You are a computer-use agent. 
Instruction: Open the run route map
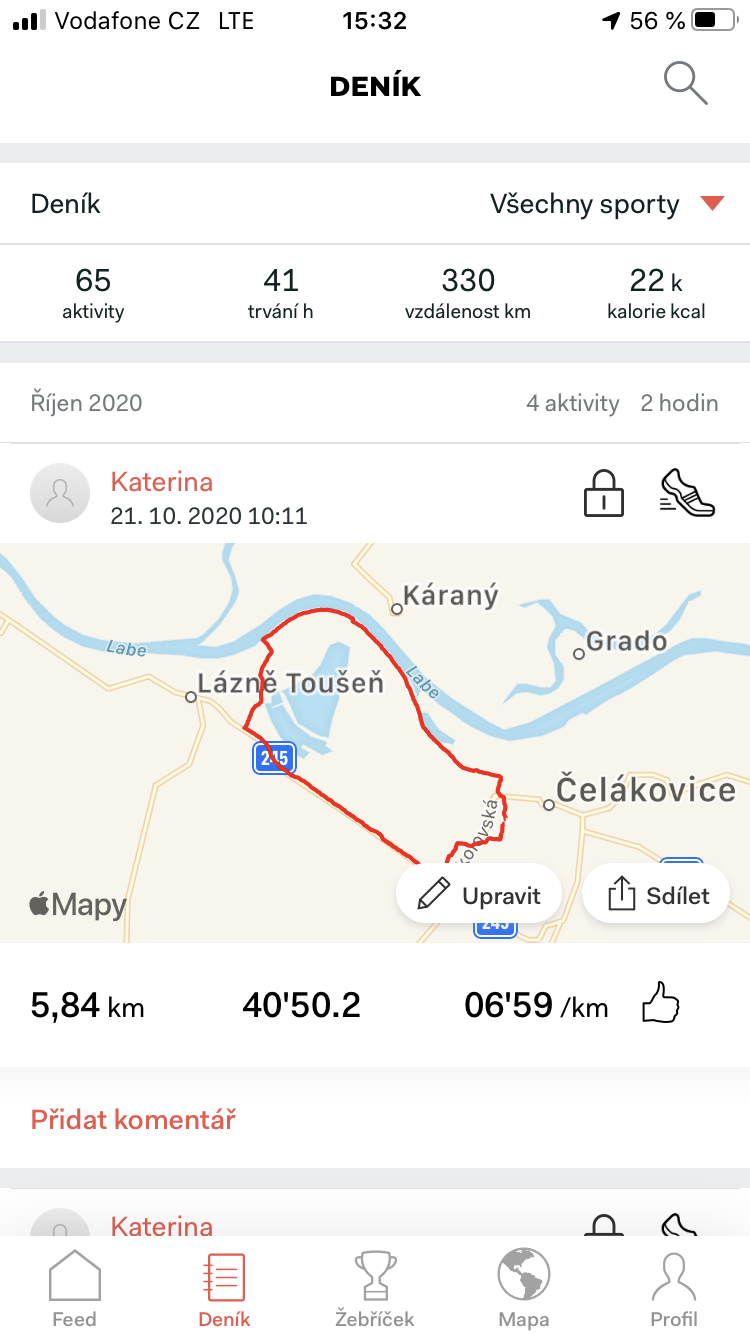click(375, 742)
